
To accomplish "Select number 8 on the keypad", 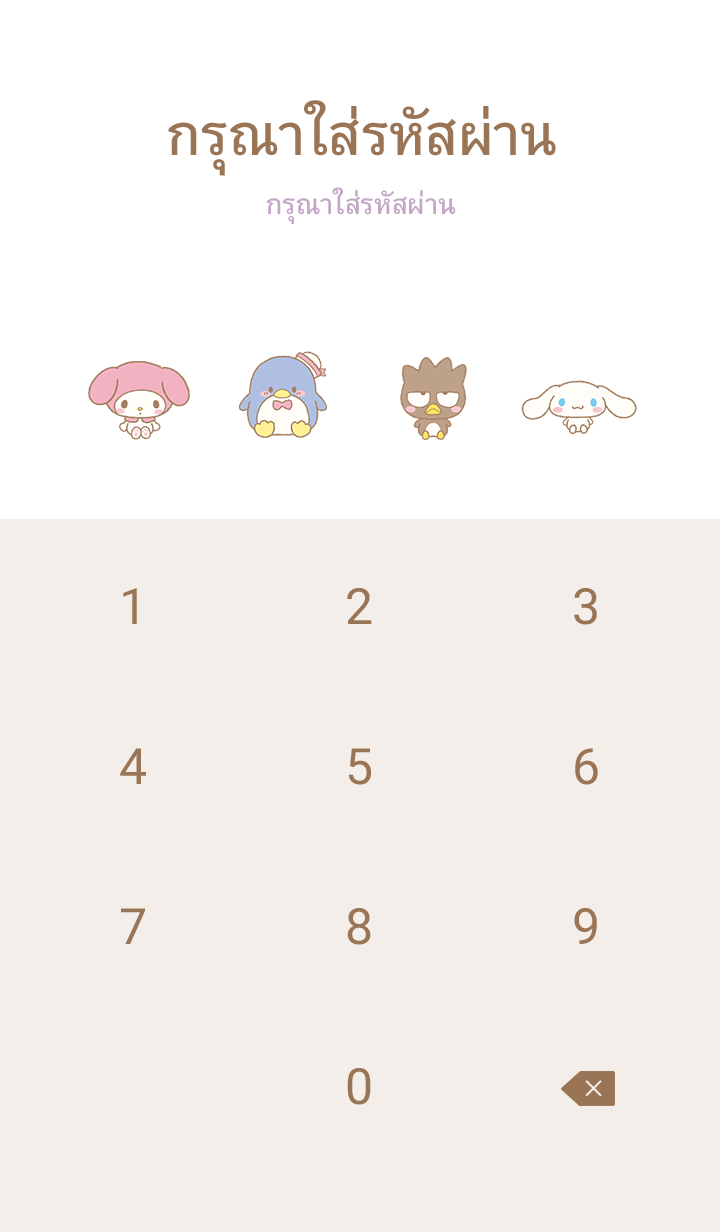I will pyautogui.click(x=359, y=927).
